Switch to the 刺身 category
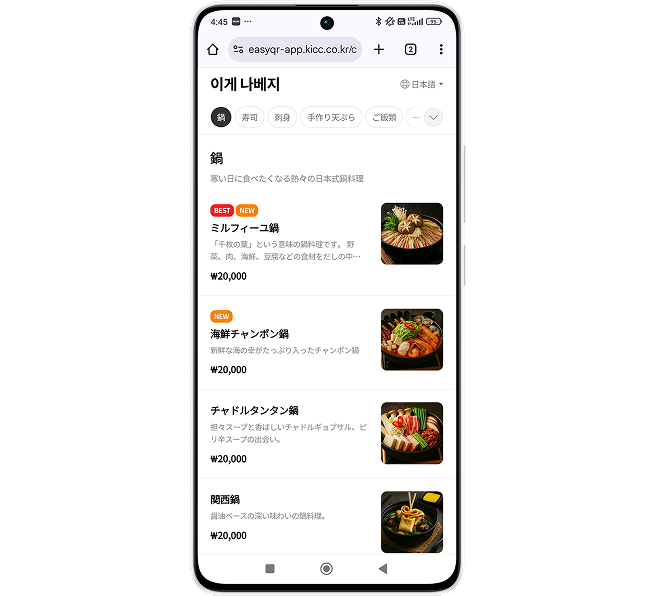 click(x=282, y=117)
